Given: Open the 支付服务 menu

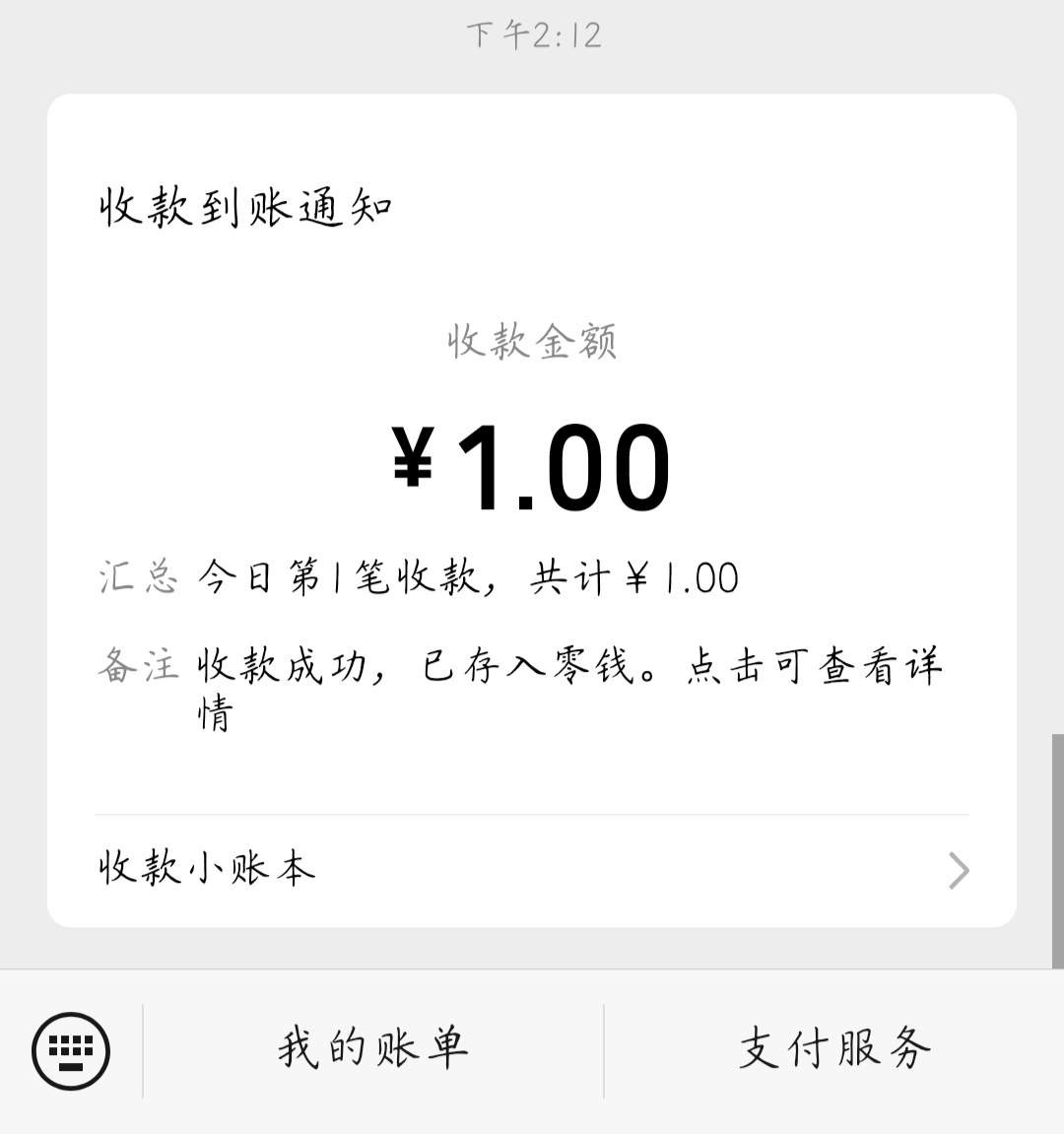Looking at the screenshot, I should 833,1048.
